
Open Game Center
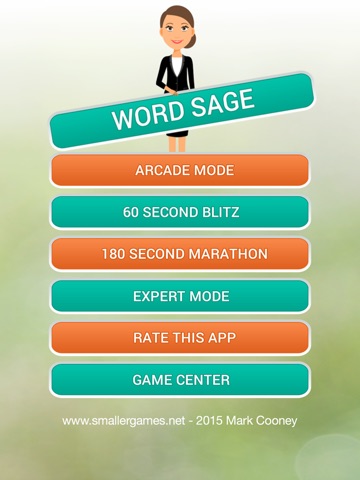click(180, 380)
